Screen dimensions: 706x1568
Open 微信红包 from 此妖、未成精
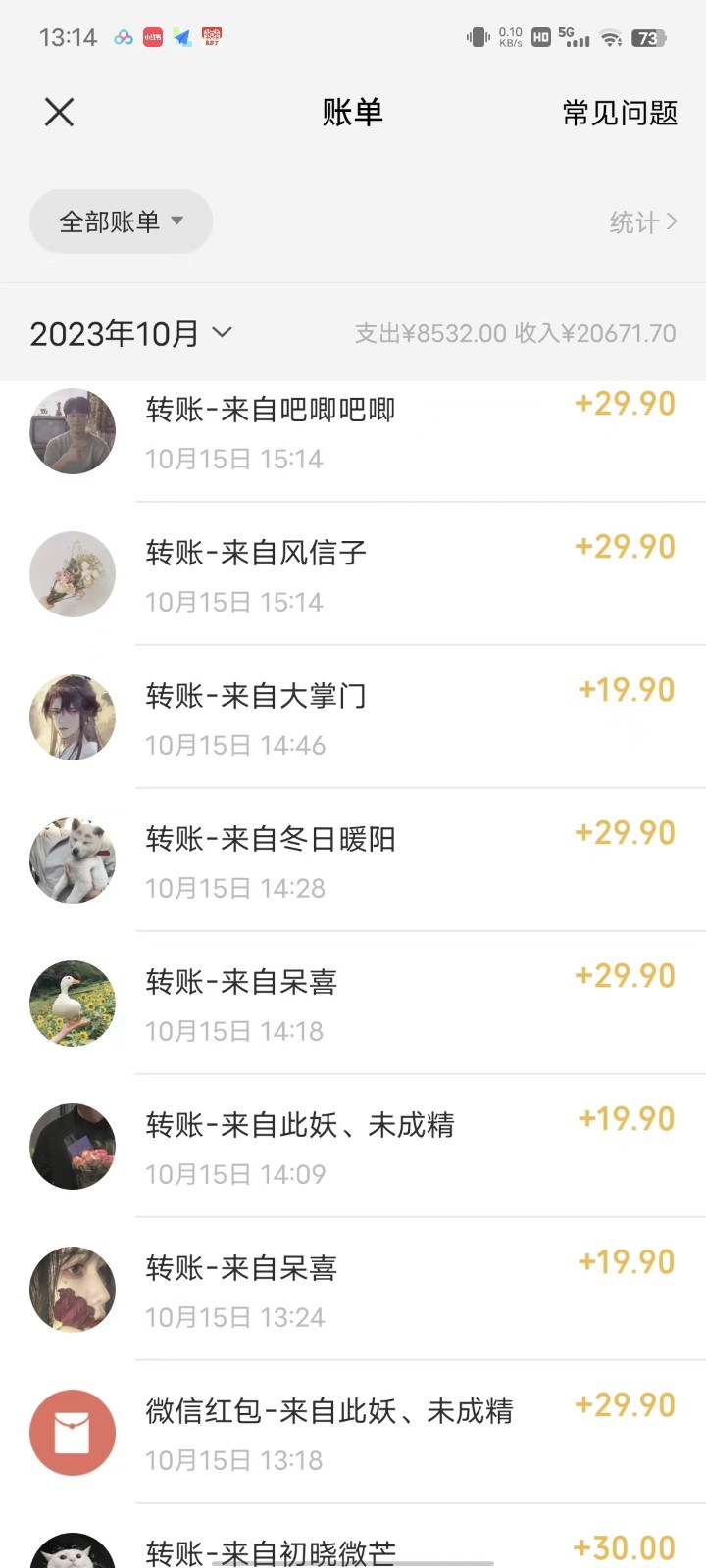(x=353, y=1434)
